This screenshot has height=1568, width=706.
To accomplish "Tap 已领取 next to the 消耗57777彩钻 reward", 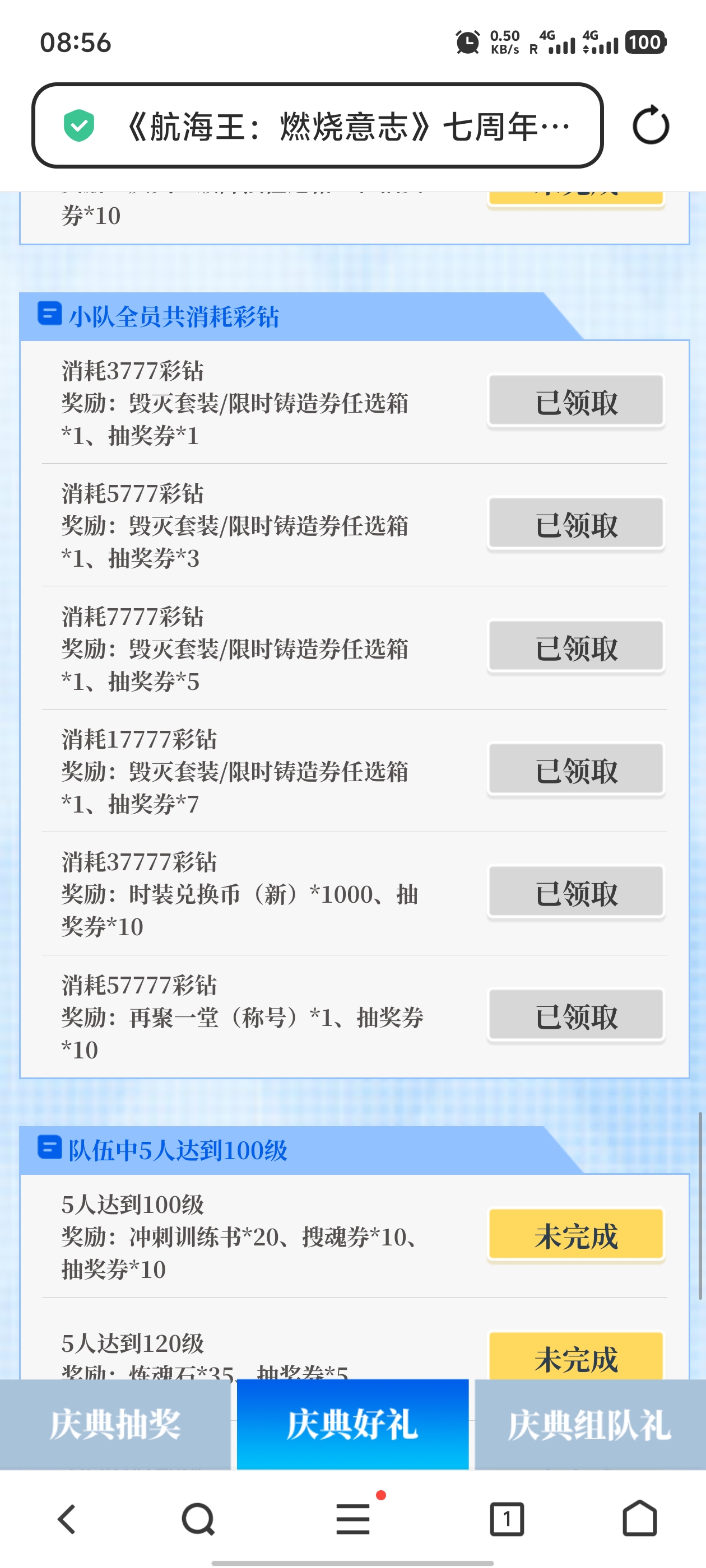I will [x=575, y=1016].
